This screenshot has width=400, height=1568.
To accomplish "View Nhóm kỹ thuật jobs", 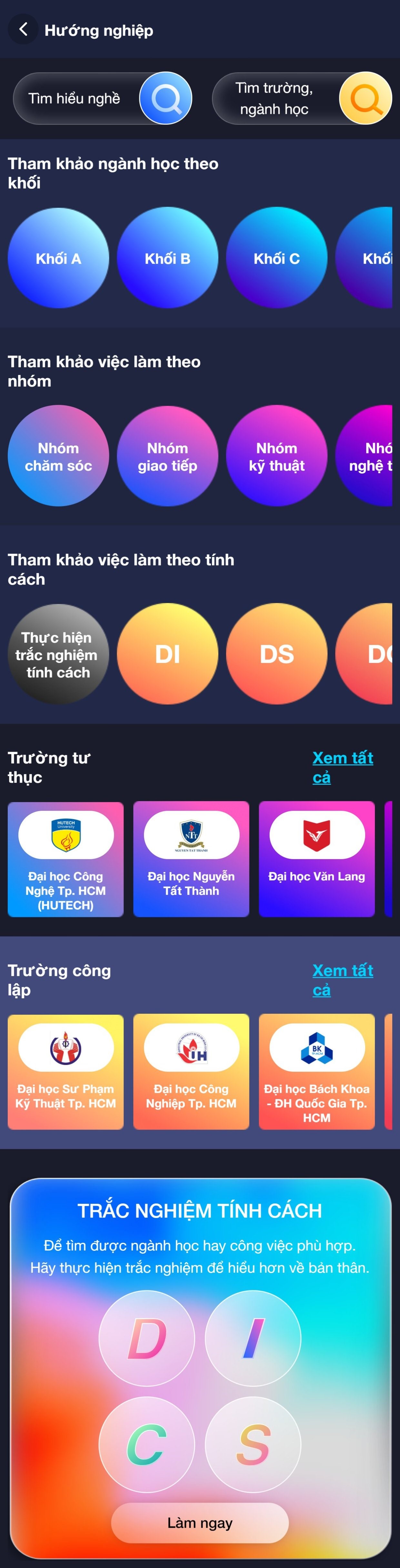I will pos(276,456).
